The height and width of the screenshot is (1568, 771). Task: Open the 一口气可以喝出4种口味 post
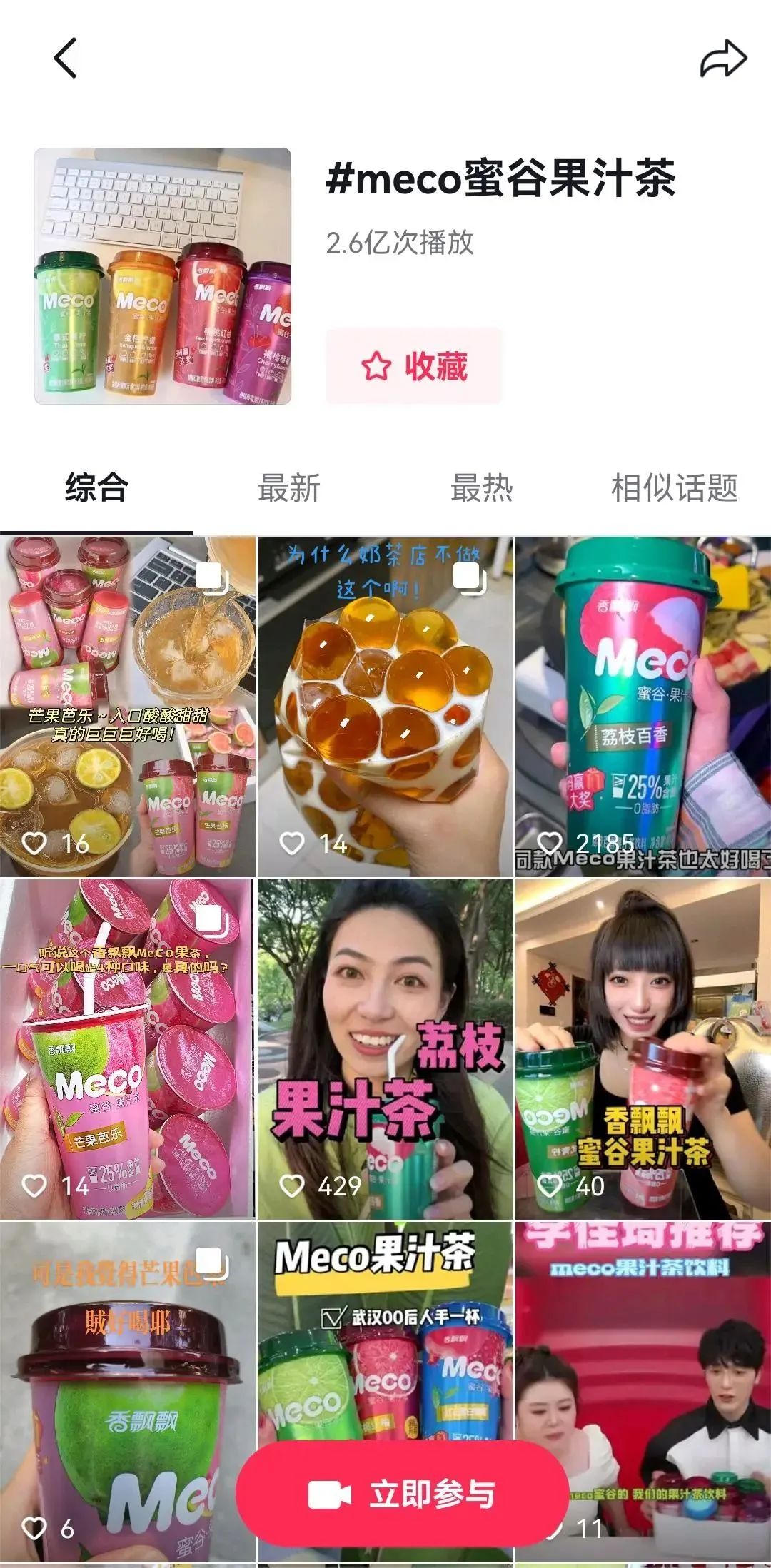coord(127,1049)
